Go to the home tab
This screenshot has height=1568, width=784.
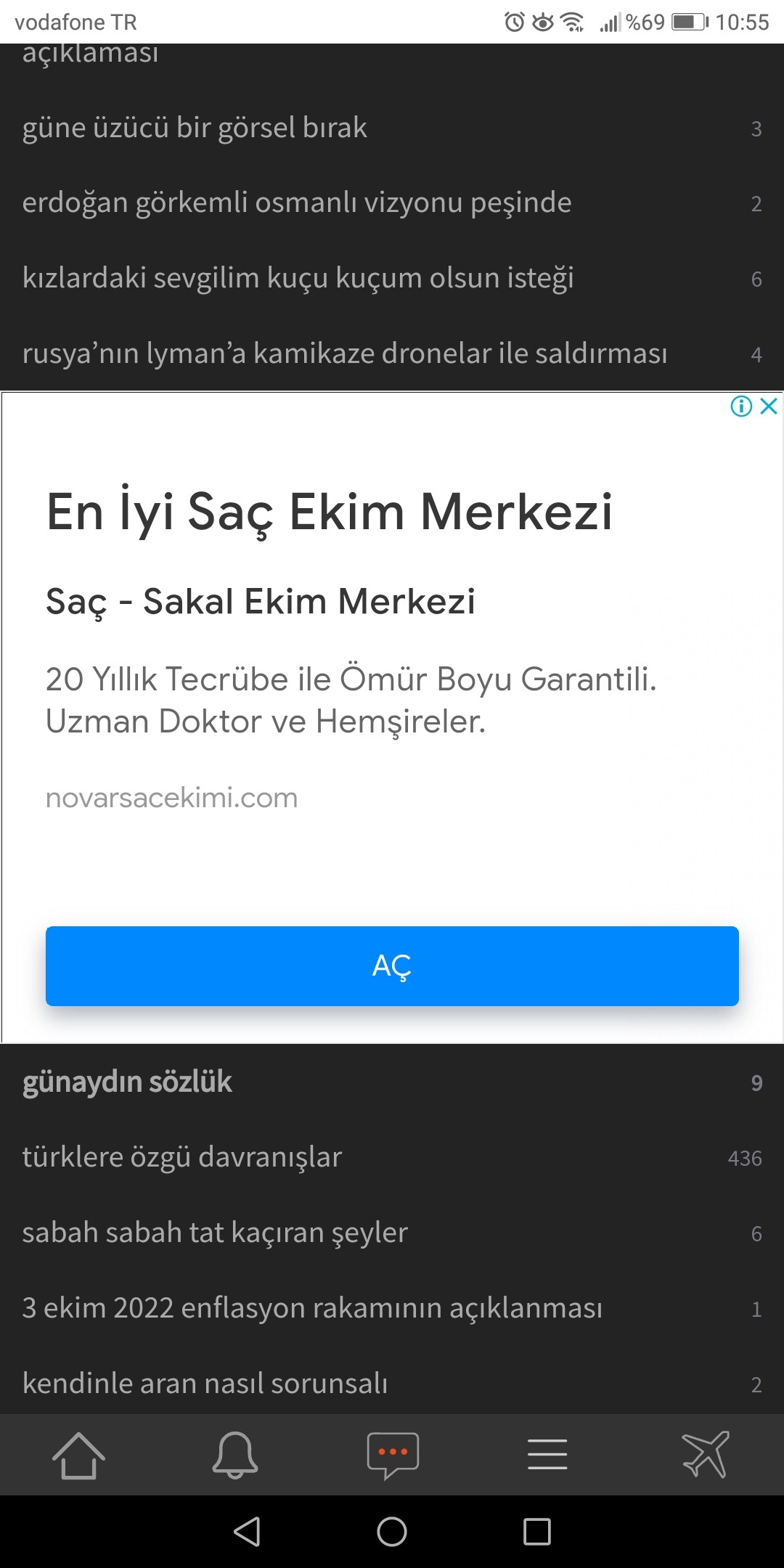tap(78, 1455)
